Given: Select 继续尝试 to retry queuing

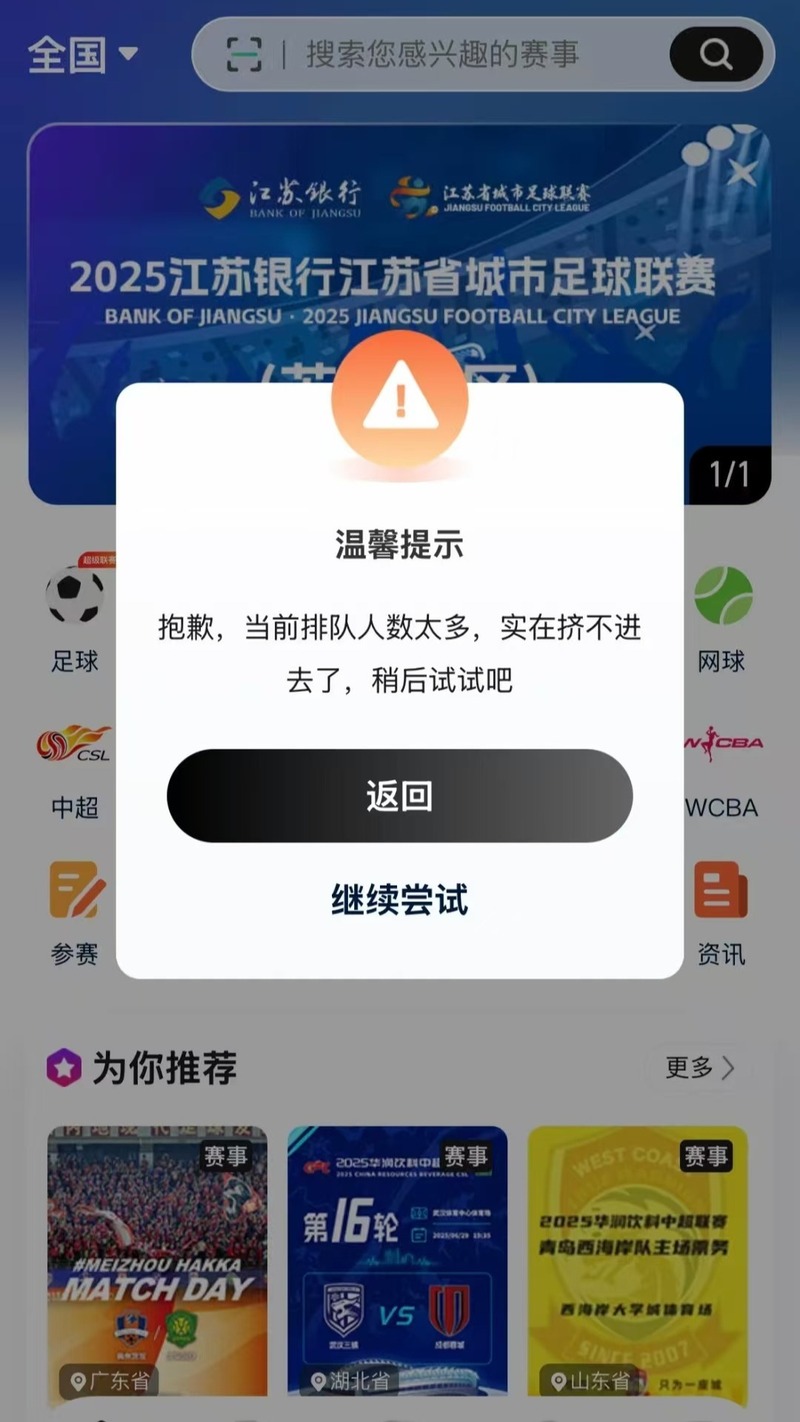Looking at the screenshot, I should [x=399, y=900].
